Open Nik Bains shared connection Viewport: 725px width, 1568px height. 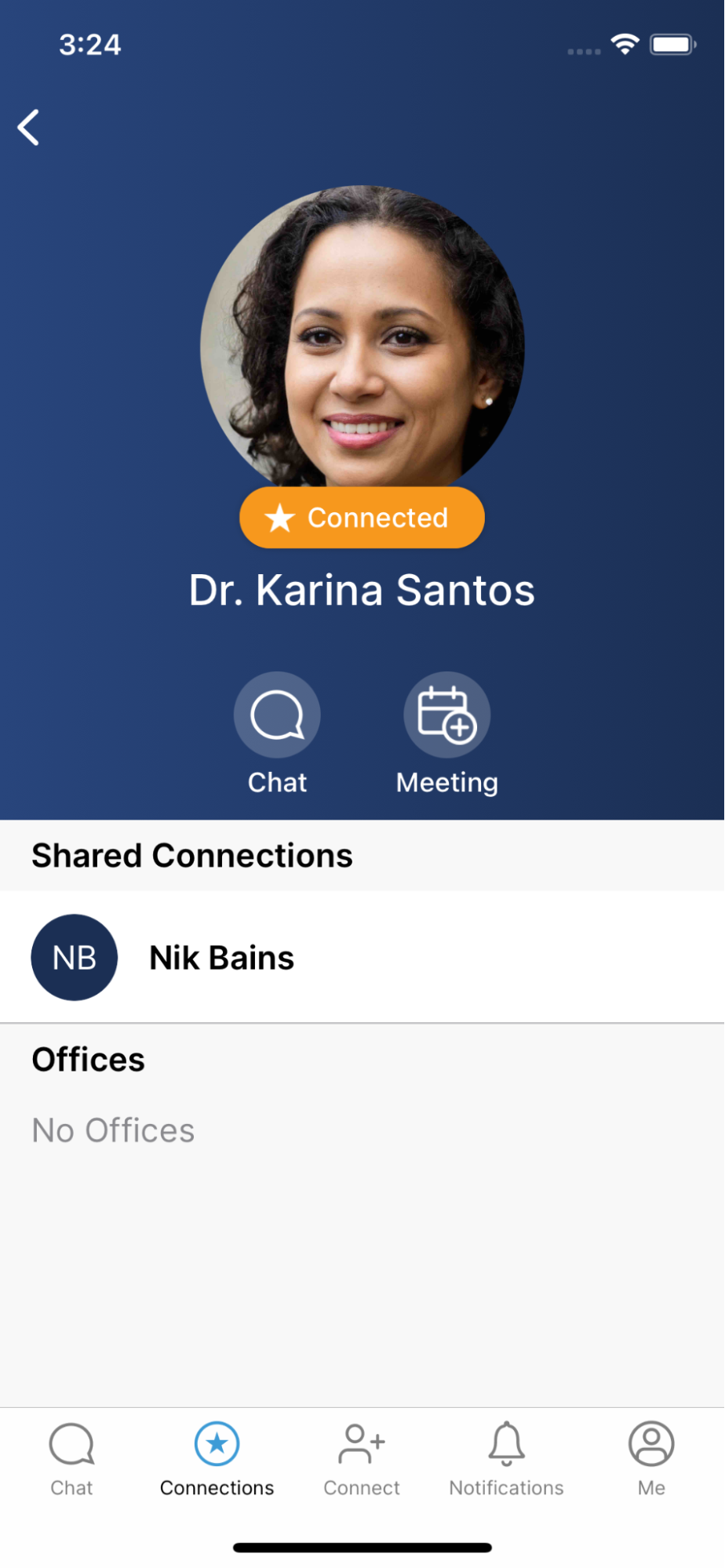click(x=222, y=958)
